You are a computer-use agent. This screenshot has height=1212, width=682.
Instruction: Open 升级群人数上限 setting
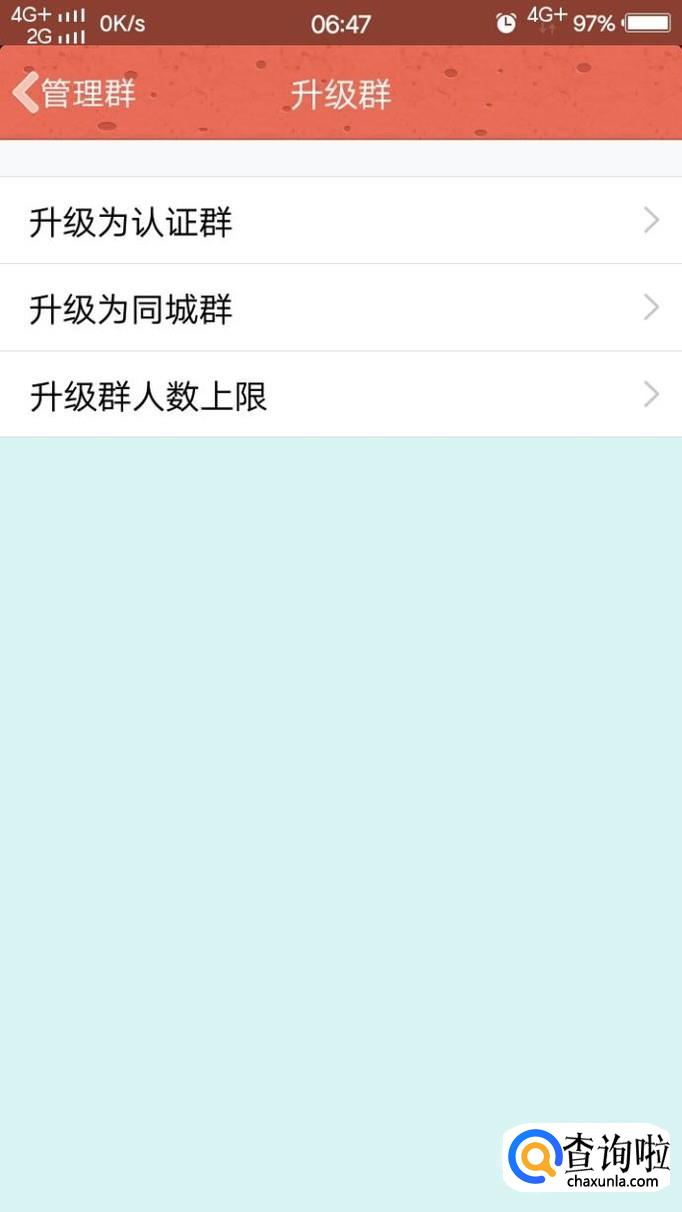pos(341,395)
